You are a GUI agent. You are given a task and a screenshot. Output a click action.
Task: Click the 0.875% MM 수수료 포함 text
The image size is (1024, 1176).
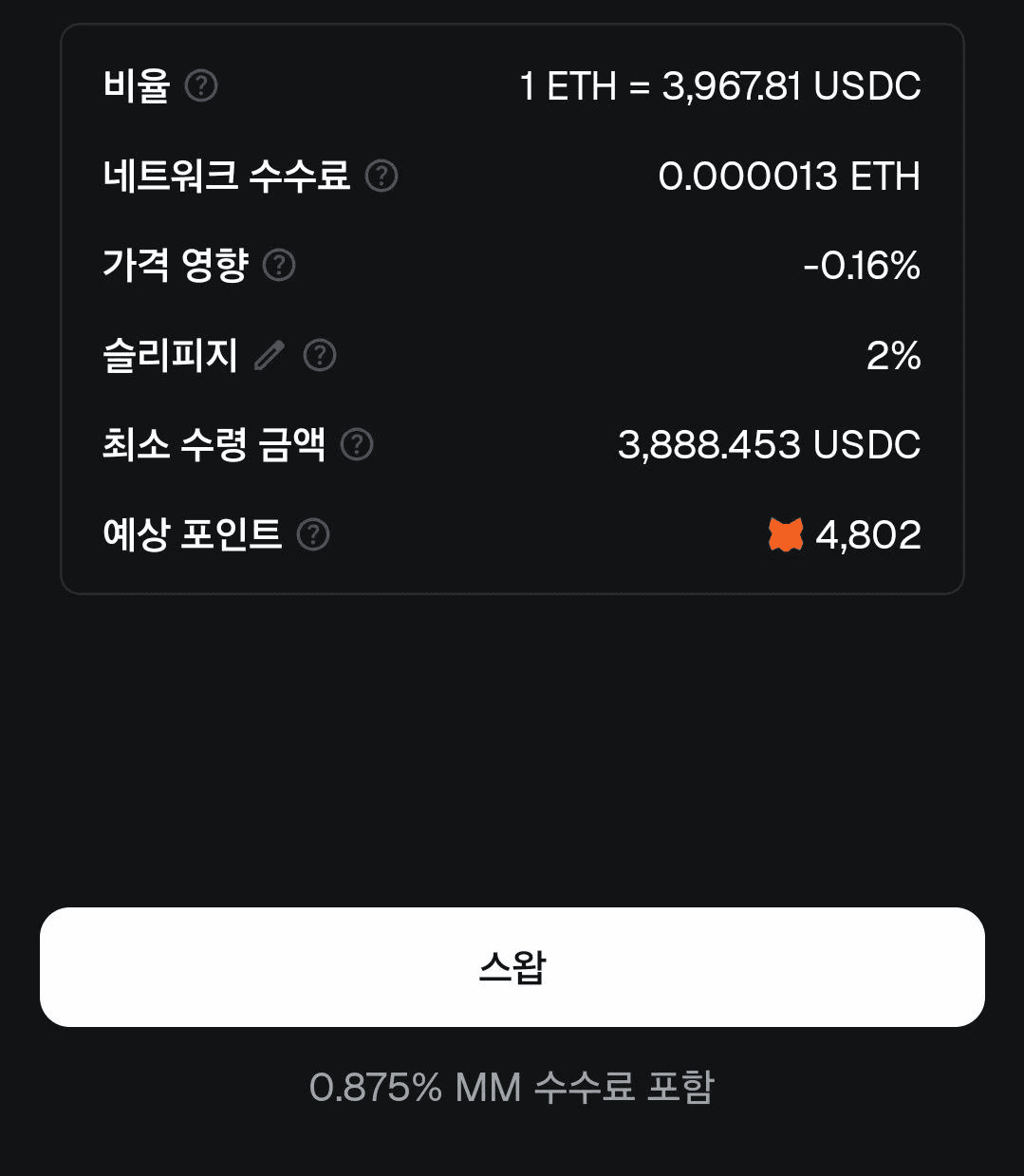512,1088
